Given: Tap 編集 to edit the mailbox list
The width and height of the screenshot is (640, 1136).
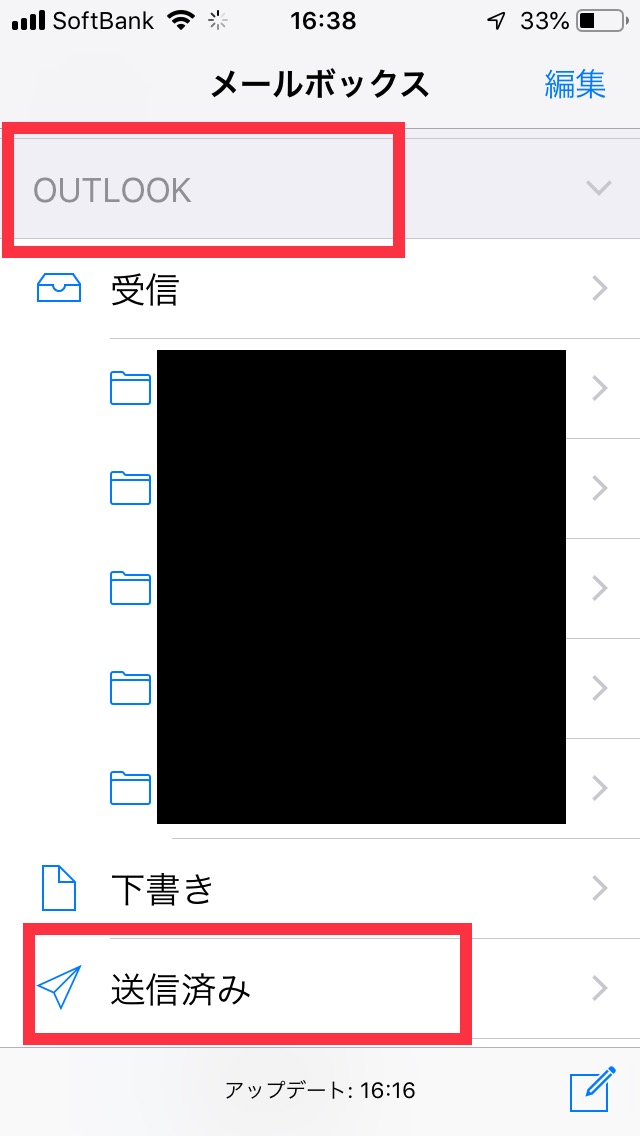Looking at the screenshot, I should [575, 84].
